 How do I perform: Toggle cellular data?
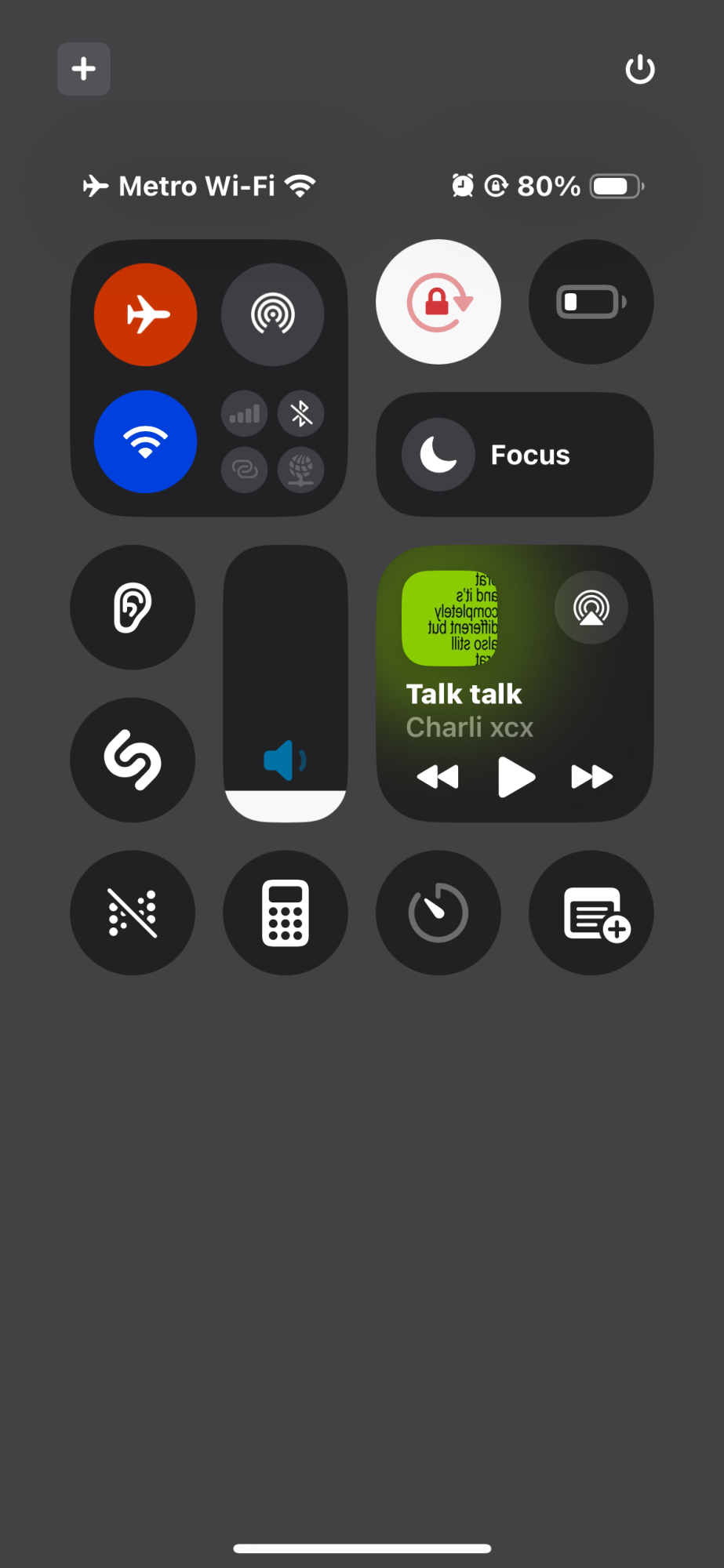click(245, 413)
